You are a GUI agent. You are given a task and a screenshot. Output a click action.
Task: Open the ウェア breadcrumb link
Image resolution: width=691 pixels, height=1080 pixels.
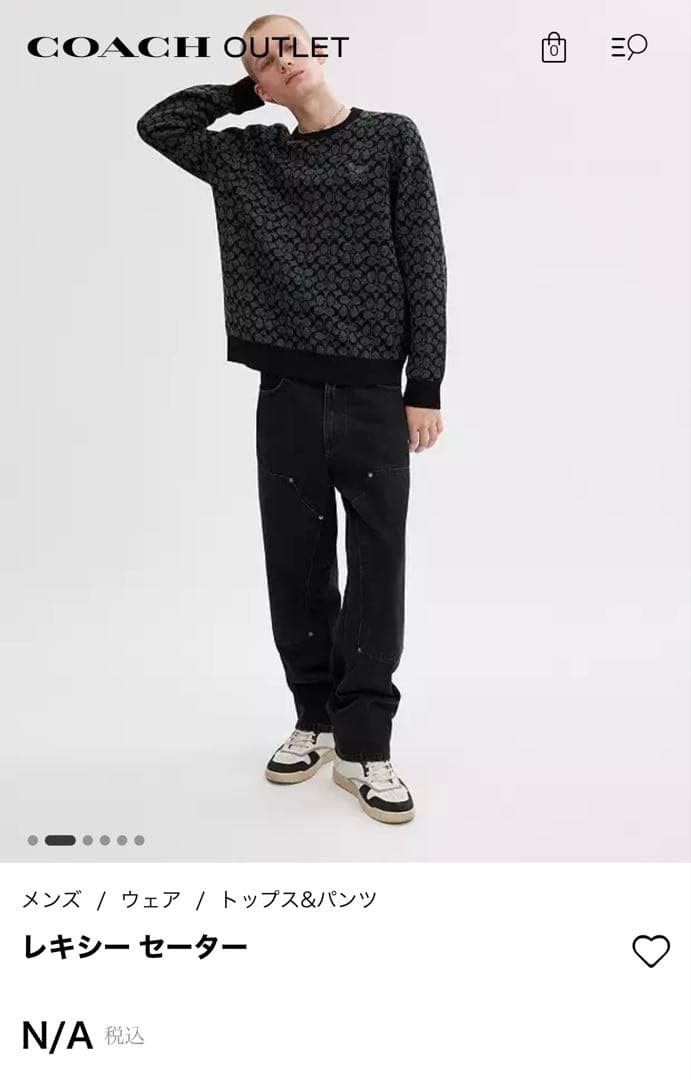tap(151, 899)
